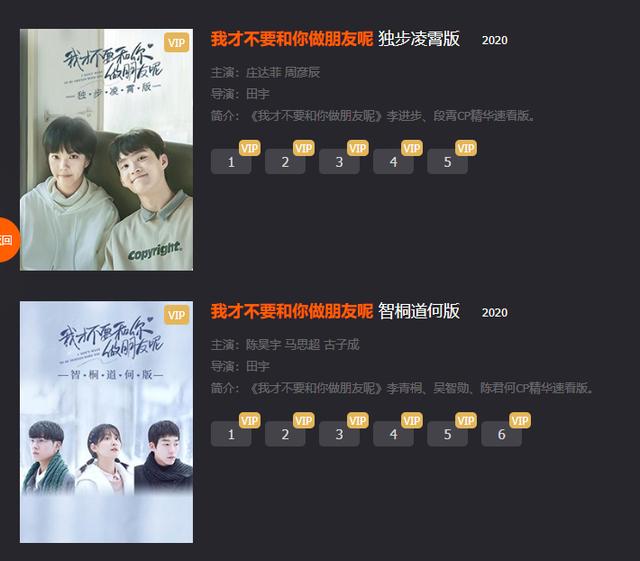Play episode 6 of 智桐道何版
The width and height of the screenshot is (640, 561).
pos(501,434)
